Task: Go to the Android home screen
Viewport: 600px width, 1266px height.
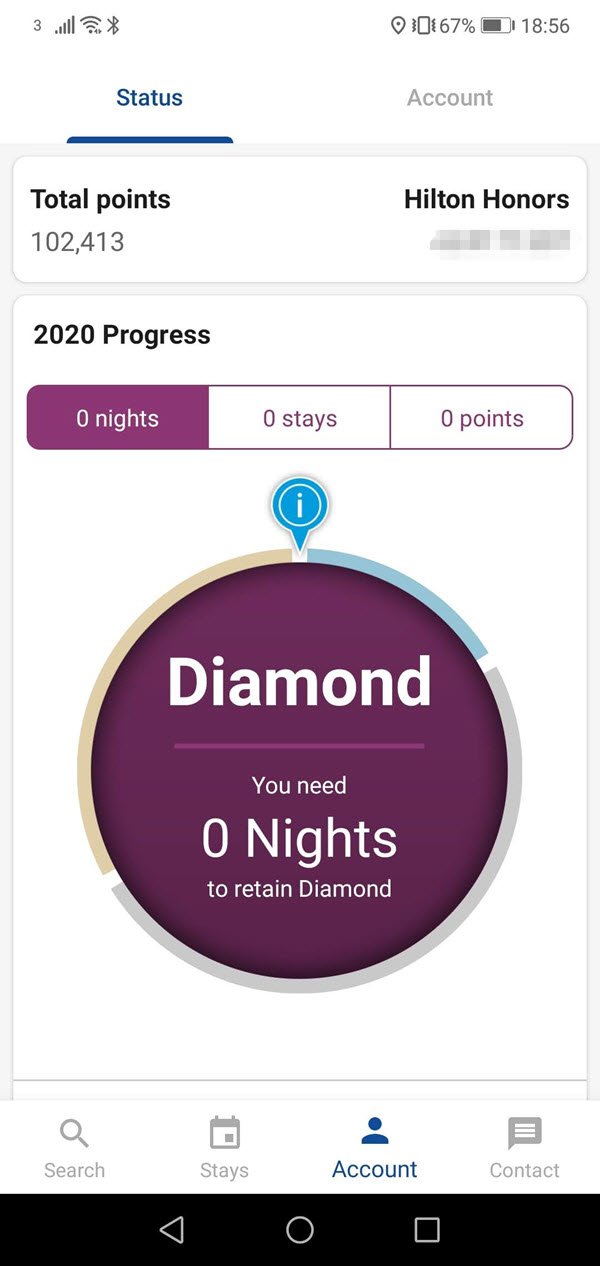Action: tap(300, 1230)
